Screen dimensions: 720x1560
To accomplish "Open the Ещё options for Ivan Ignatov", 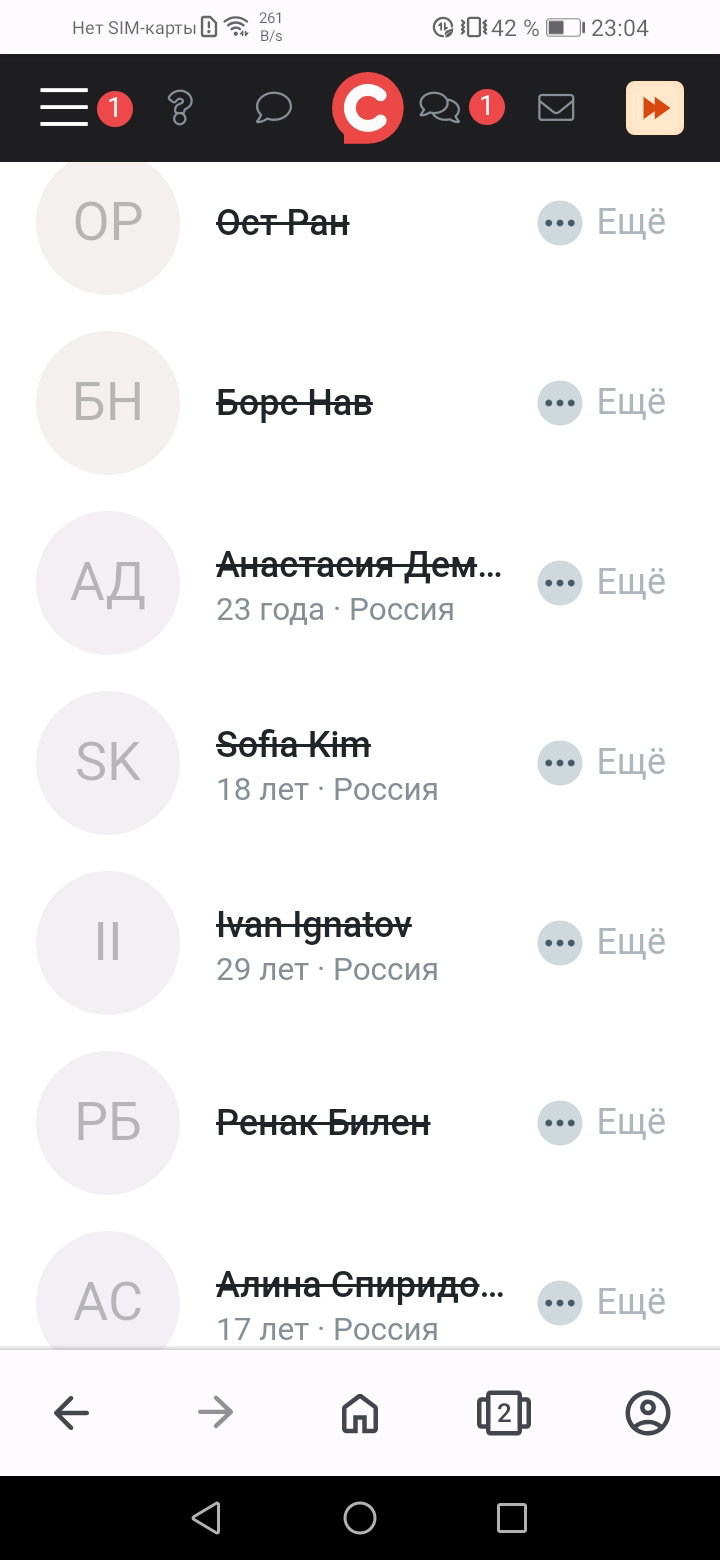I will (x=601, y=942).
